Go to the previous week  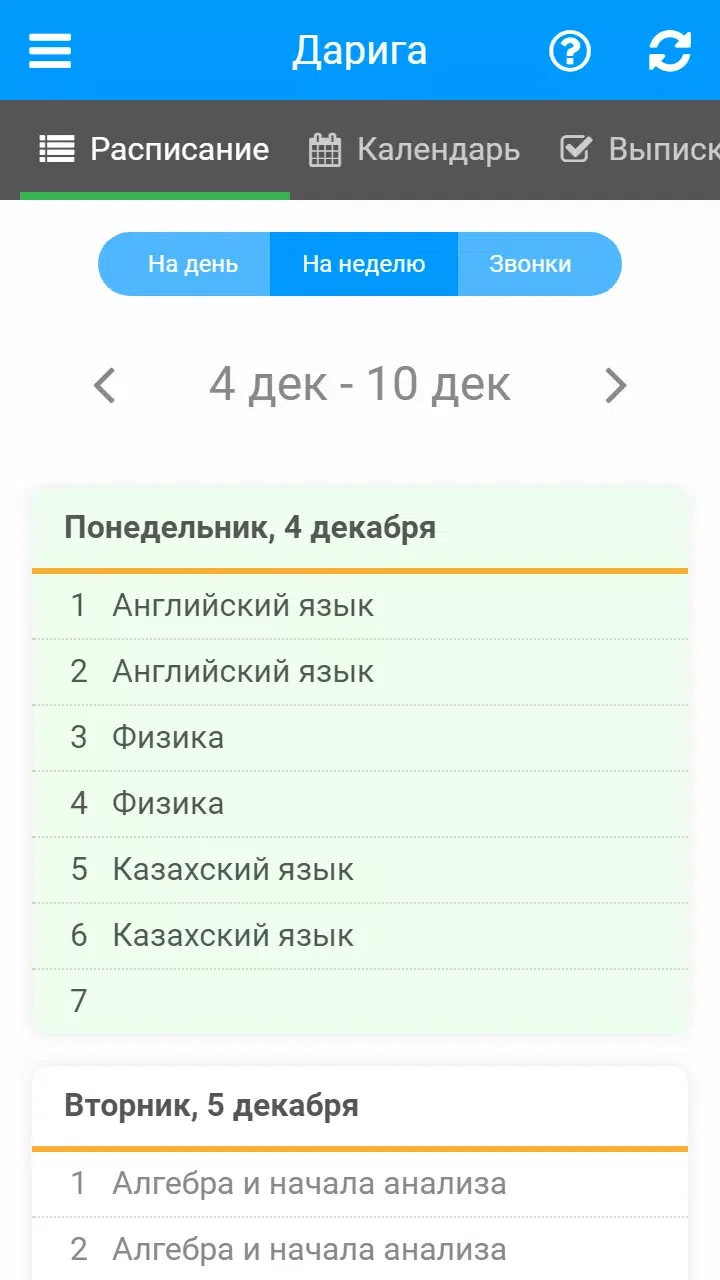coord(105,385)
